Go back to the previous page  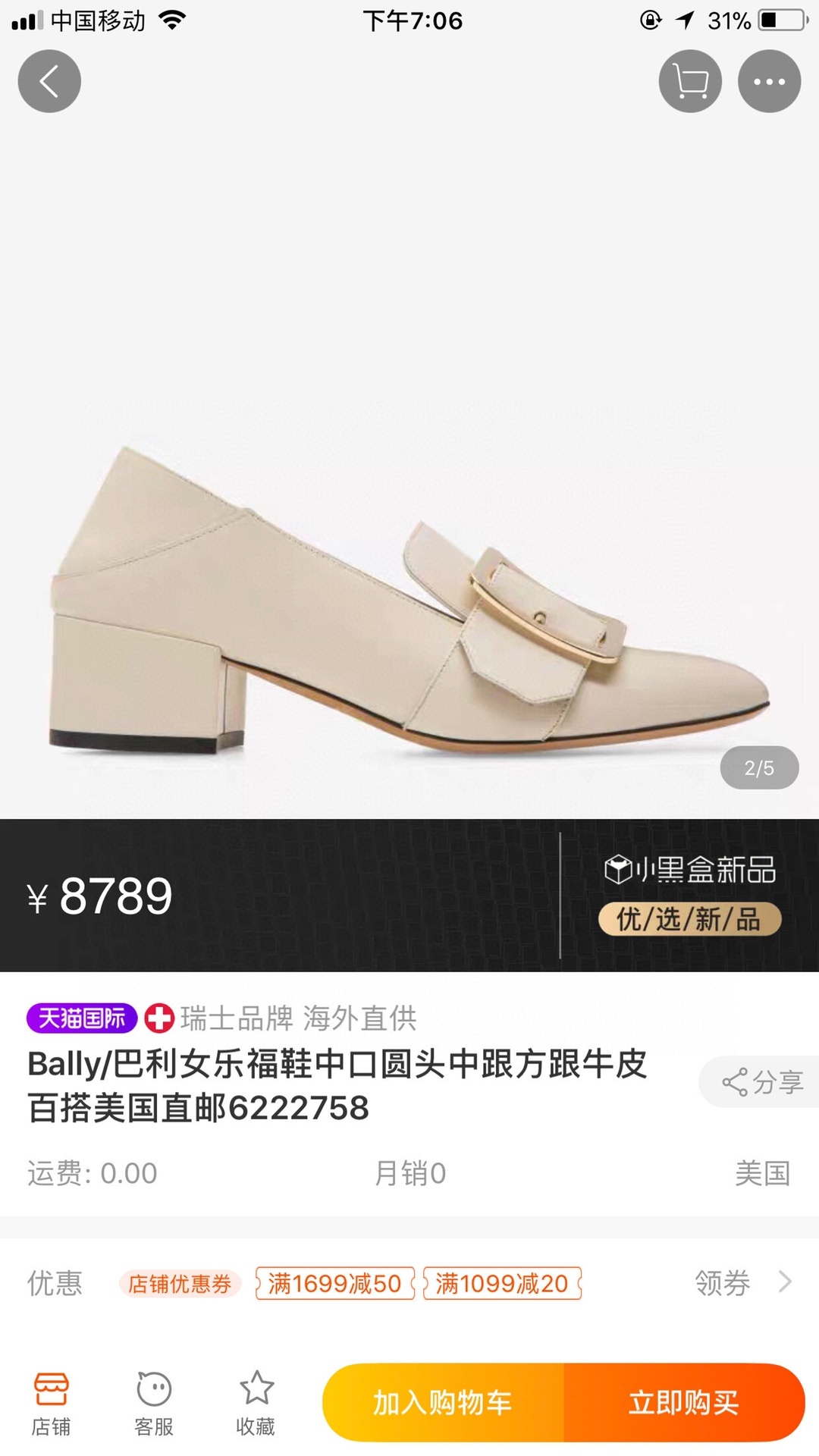coord(49,81)
